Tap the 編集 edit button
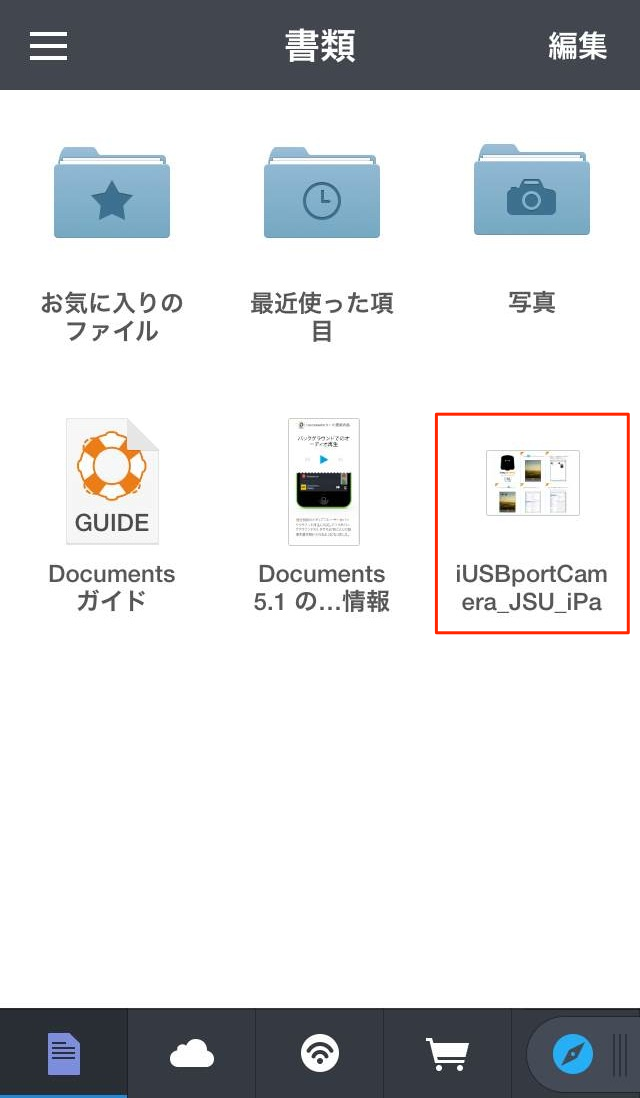This screenshot has height=1098, width=640. click(x=577, y=46)
